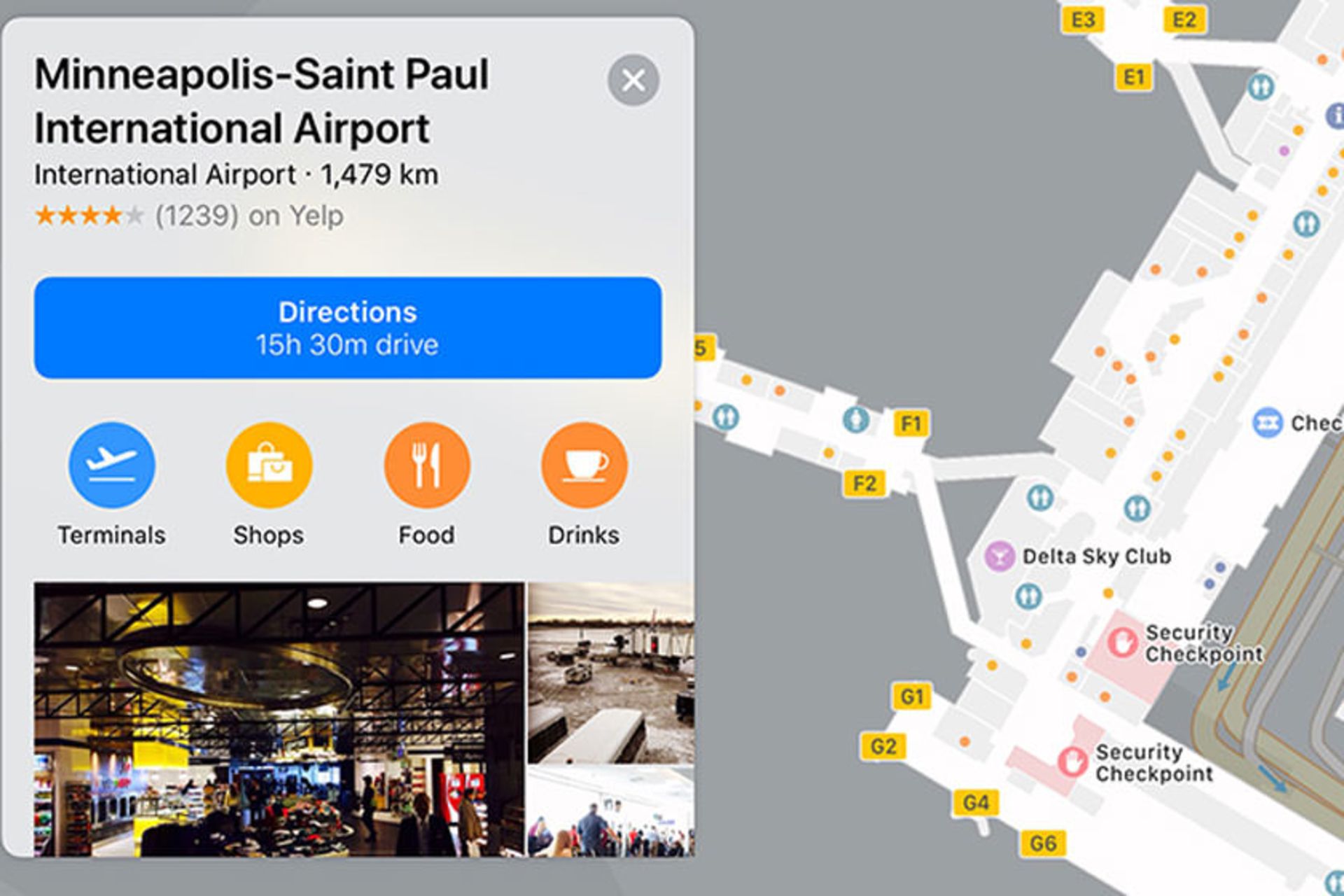This screenshot has height=896, width=1344.
Task: Browse airport Terminals
Action: point(112,465)
